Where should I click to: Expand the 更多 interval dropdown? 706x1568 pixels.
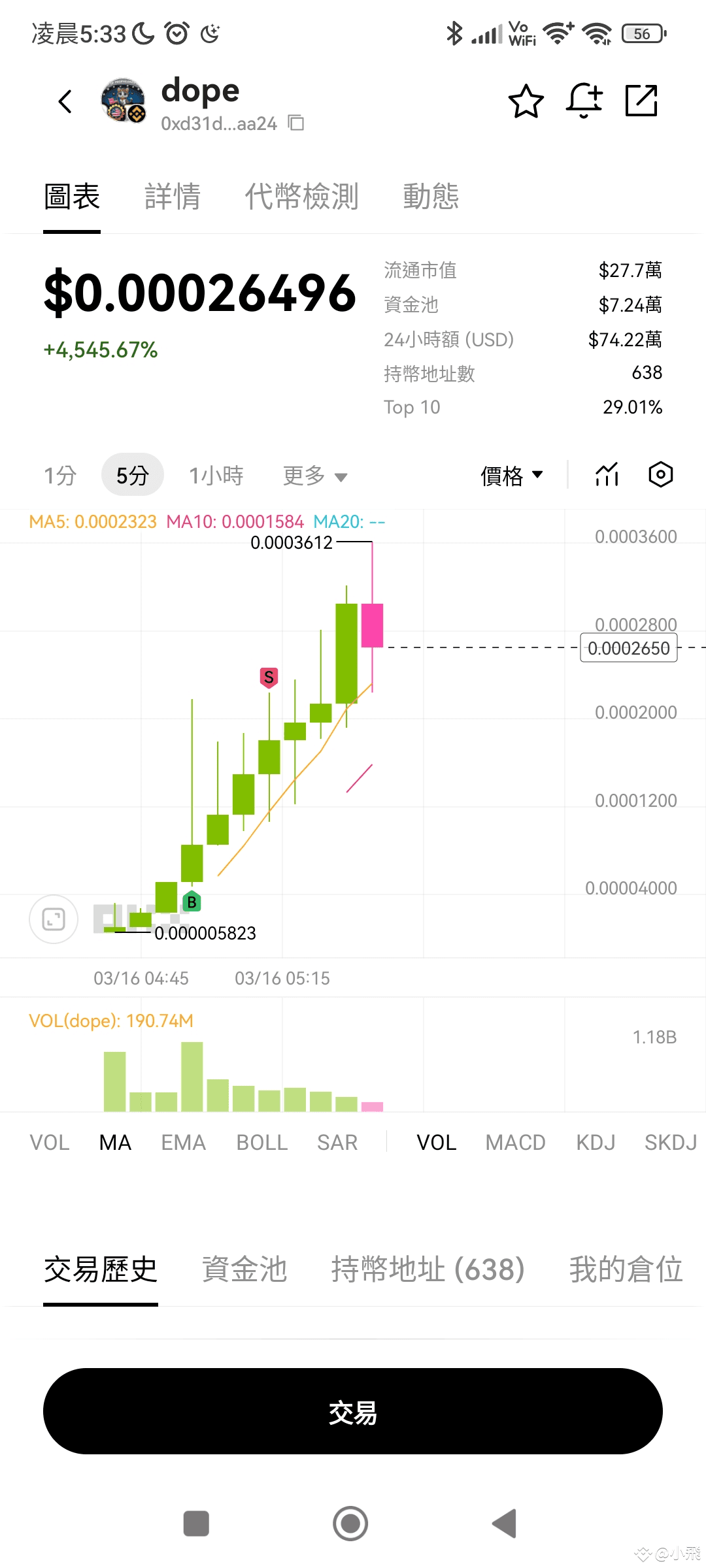click(x=314, y=475)
